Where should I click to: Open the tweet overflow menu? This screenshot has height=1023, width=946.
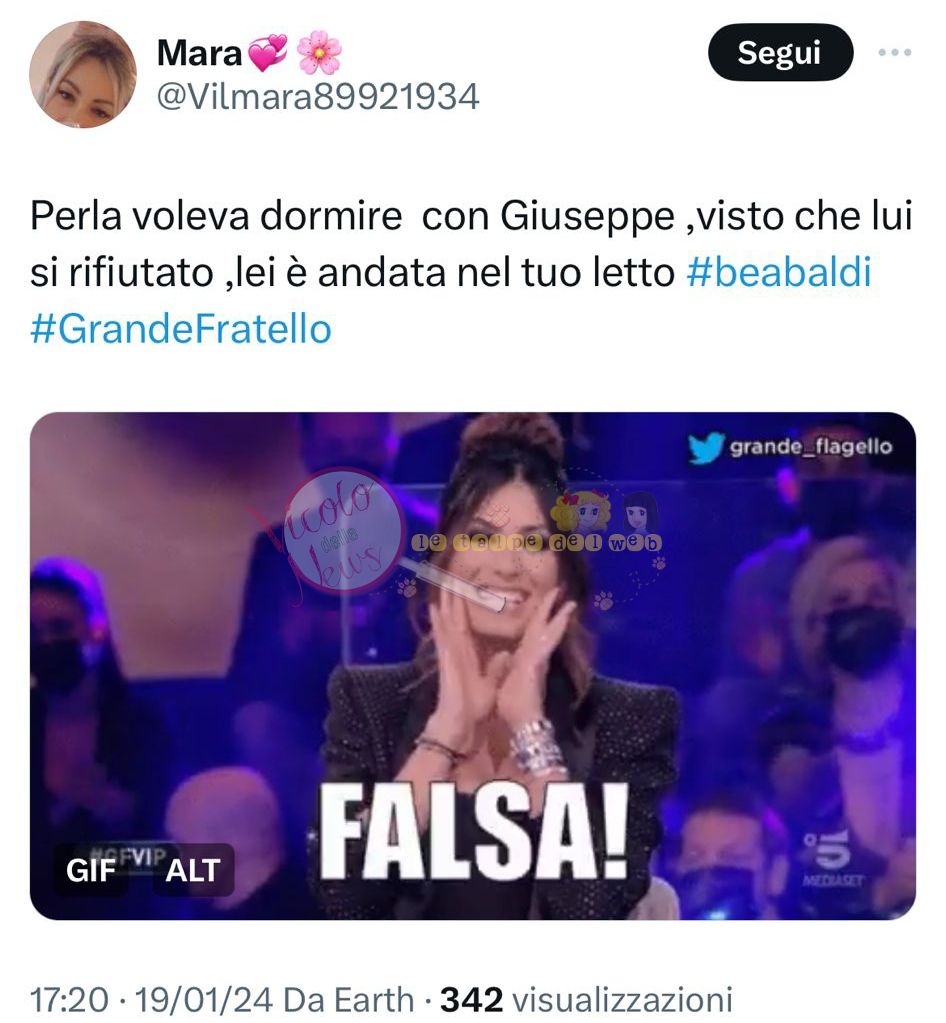pyautogui.click(x=895, y=53)
